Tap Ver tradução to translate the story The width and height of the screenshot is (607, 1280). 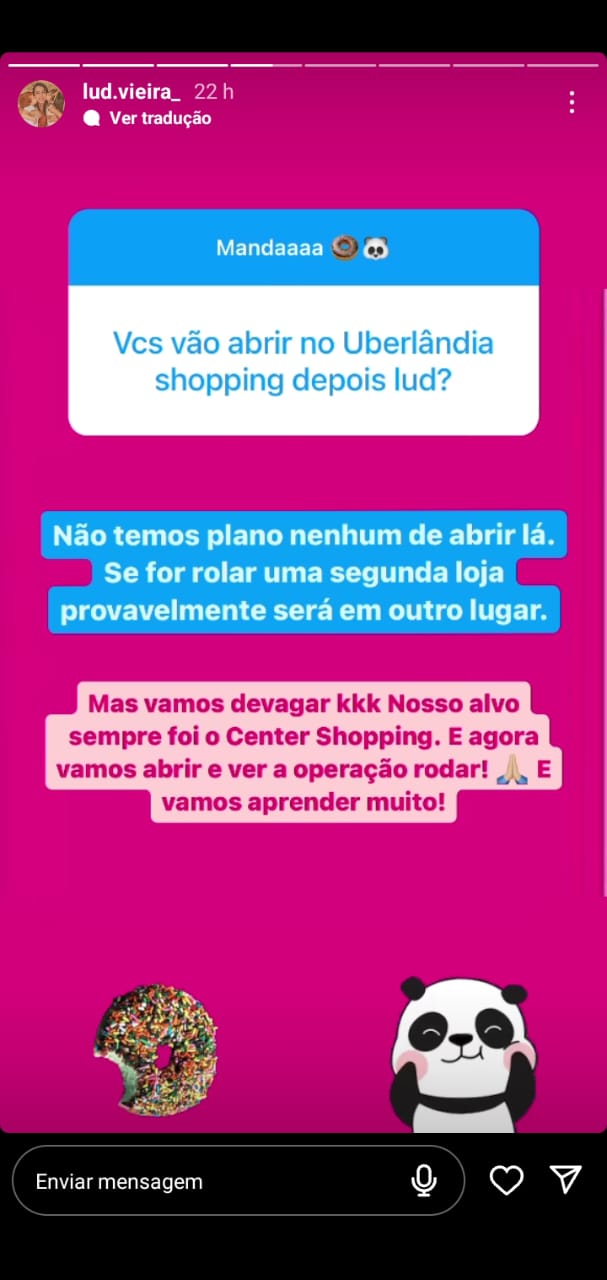(159, 118)
